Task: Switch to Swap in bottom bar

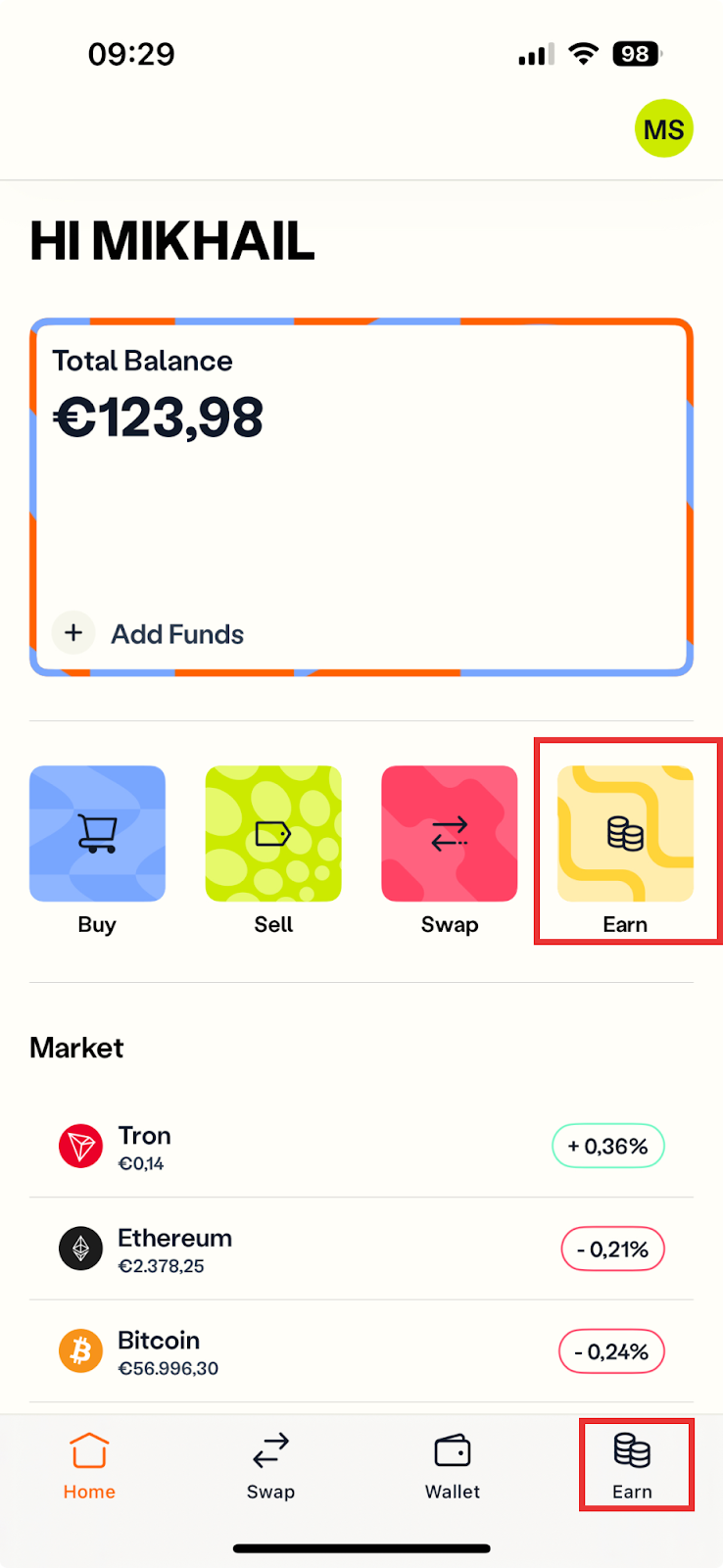Action: 270,1466
